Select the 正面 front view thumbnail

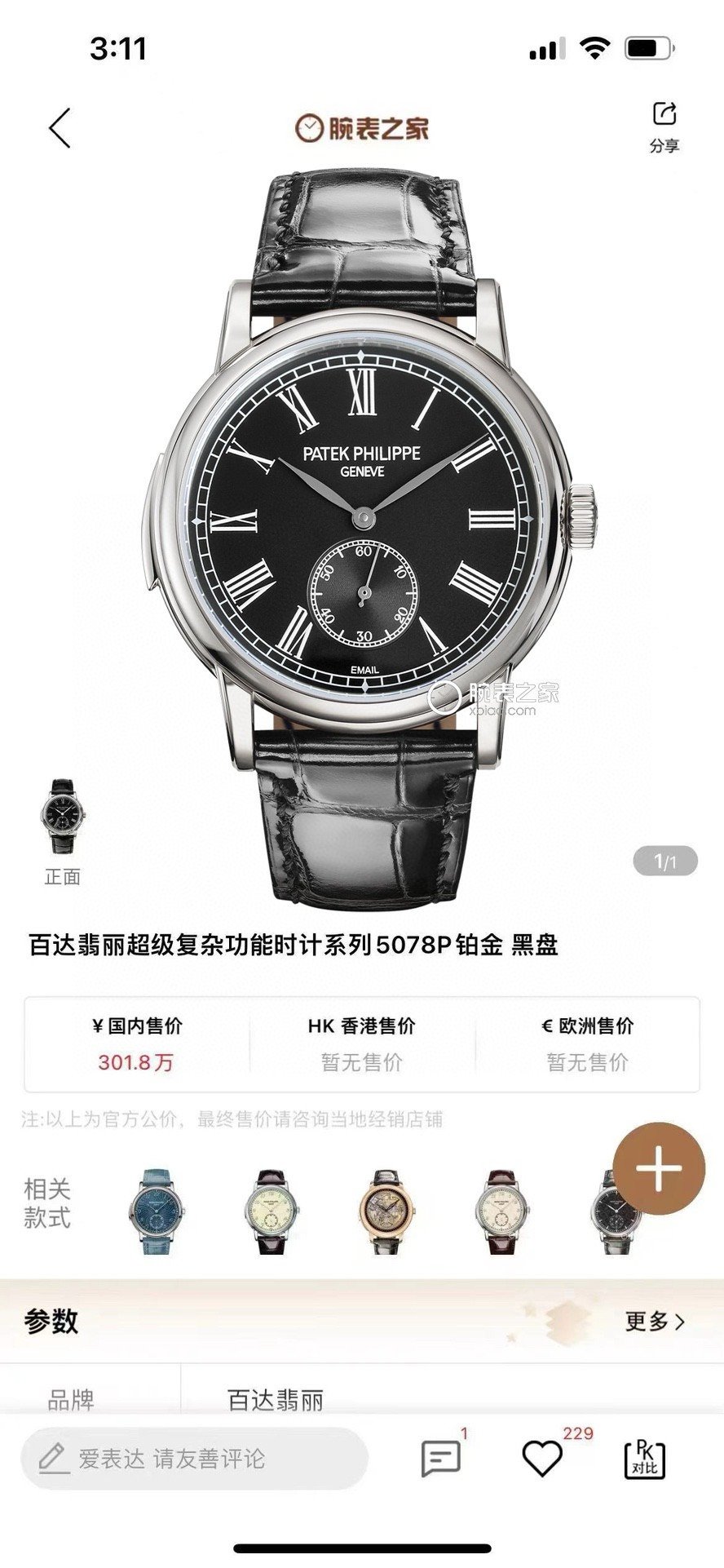point(62,817)
